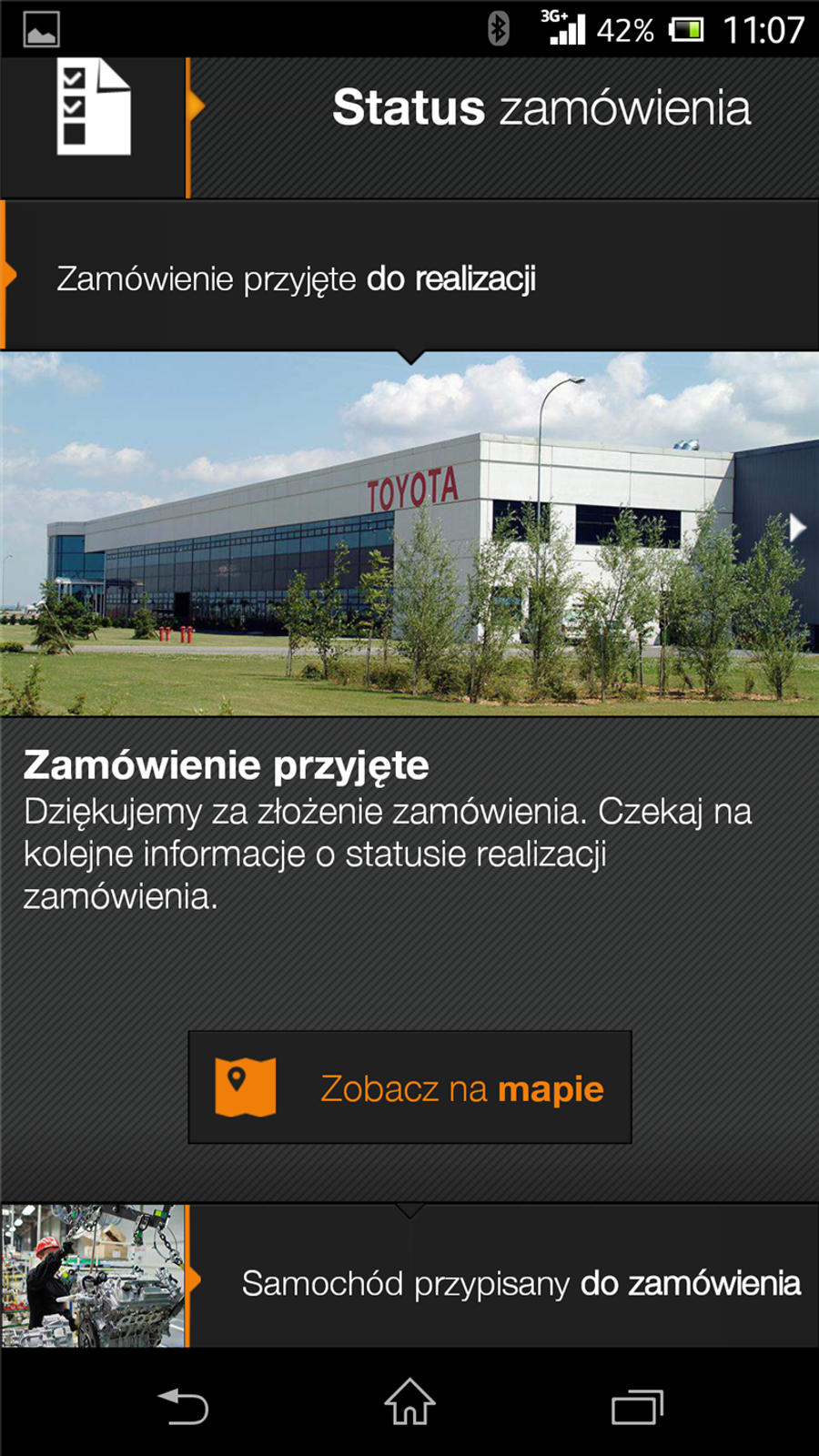The height and width of the screenshot is (1456, 819).
Task: Tap the battery charge level display
Action: point(626,27)
